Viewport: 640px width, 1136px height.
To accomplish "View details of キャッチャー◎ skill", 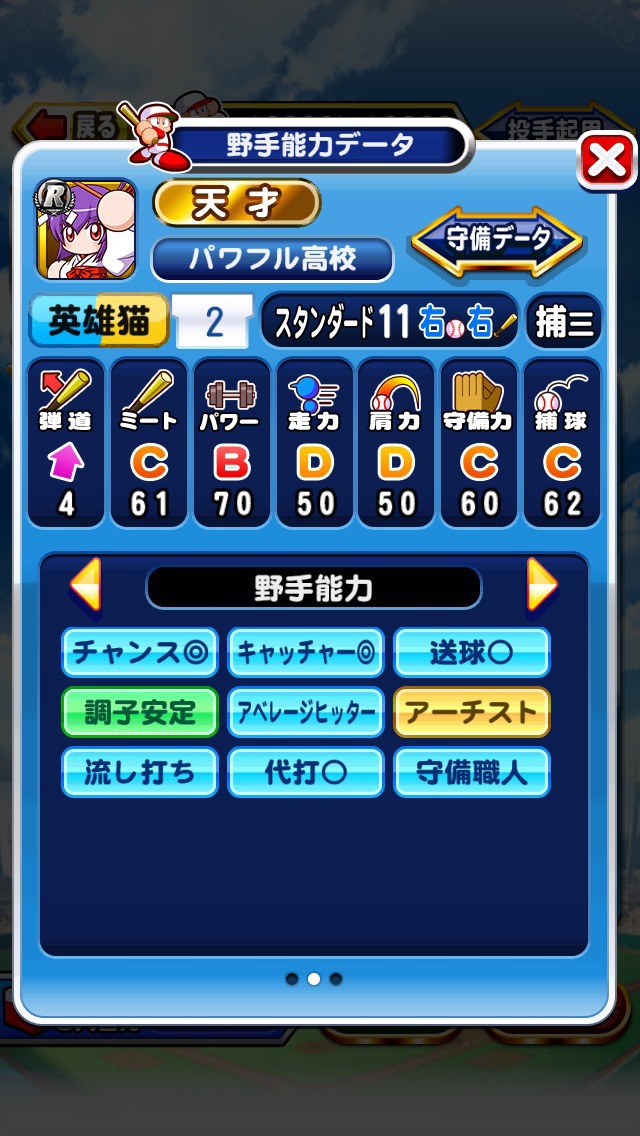I will [306, 653].
